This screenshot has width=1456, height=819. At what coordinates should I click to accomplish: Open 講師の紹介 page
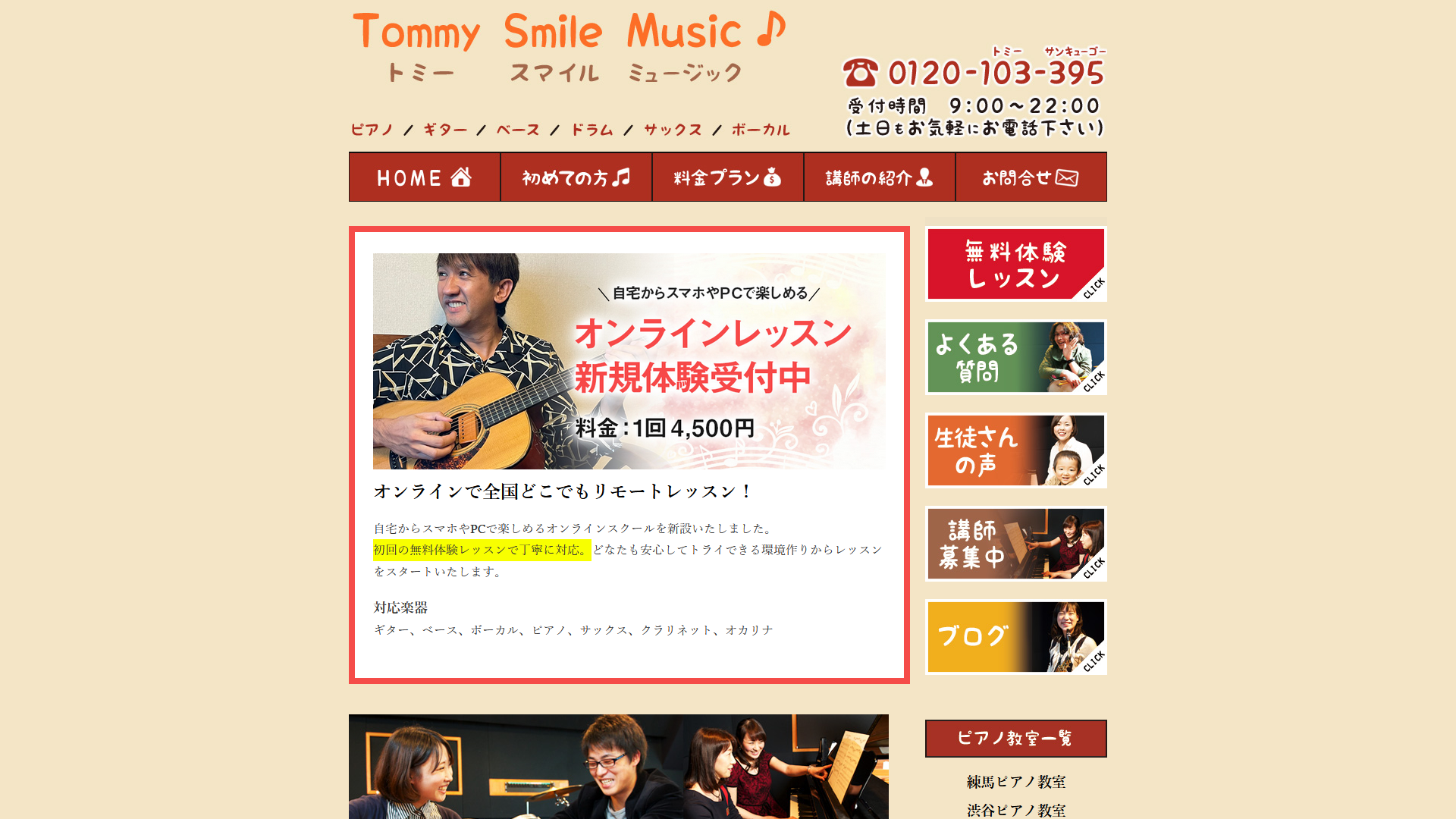[x=879, y=177]
